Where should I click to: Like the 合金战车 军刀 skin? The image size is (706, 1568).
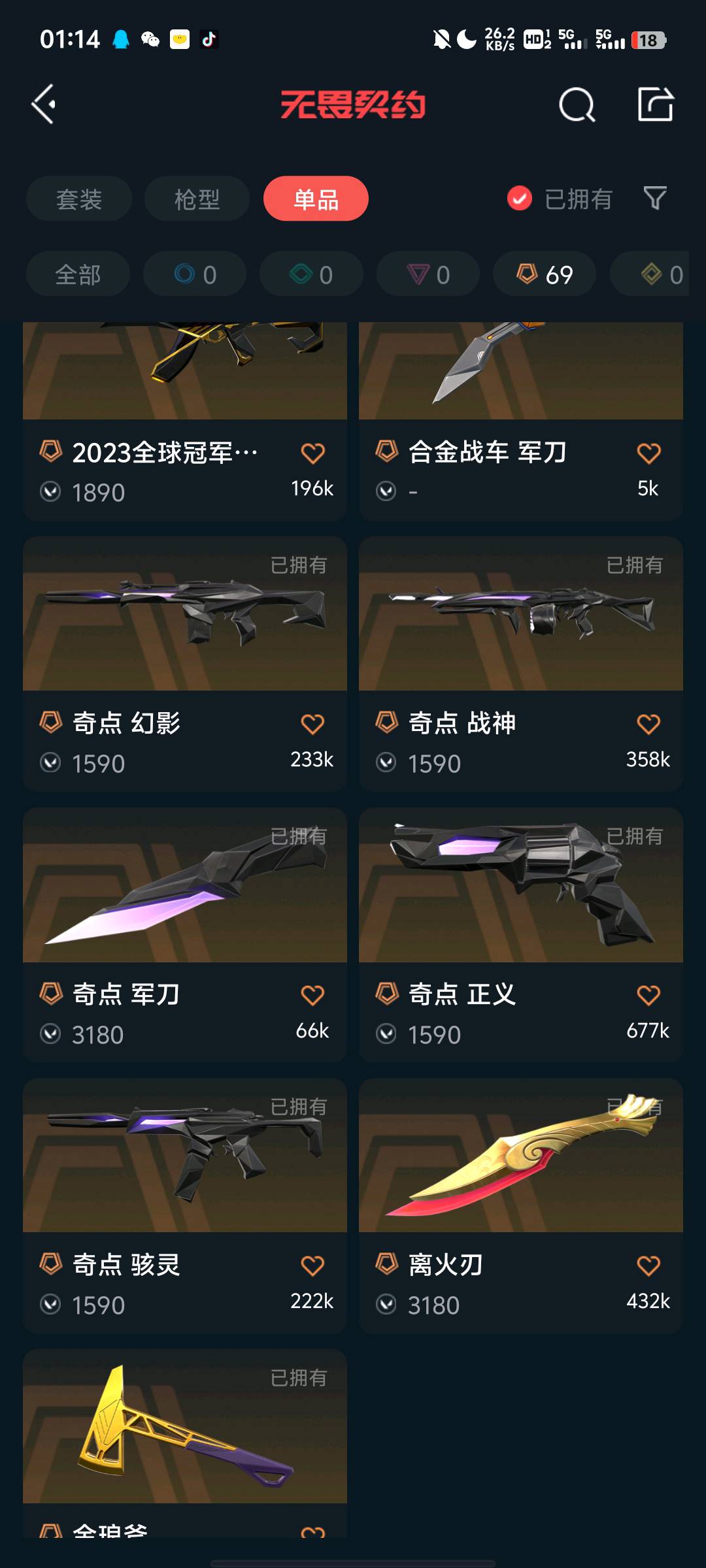pos(648,453)
